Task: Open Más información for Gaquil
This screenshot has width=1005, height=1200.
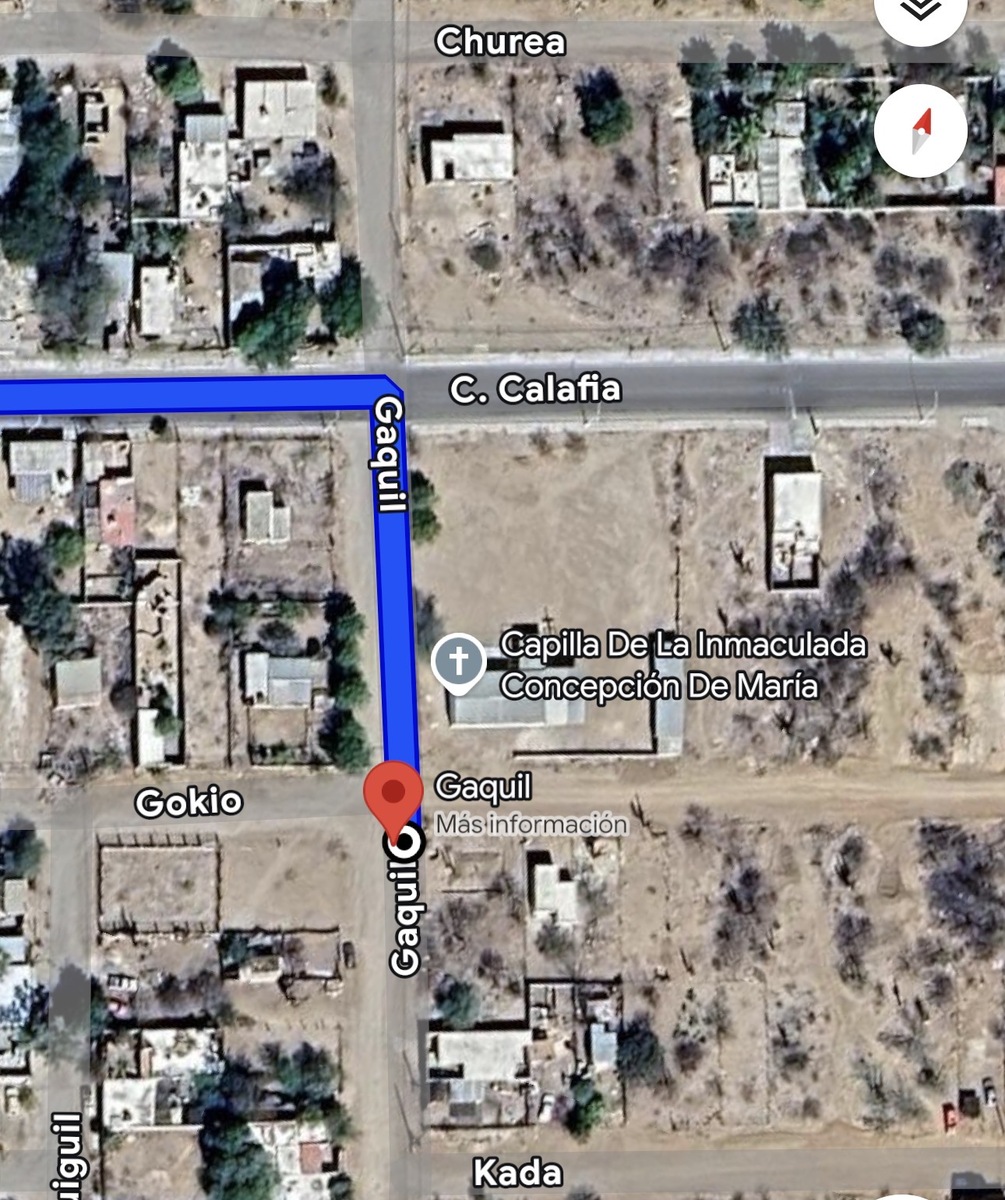Action: pos(531,825)
